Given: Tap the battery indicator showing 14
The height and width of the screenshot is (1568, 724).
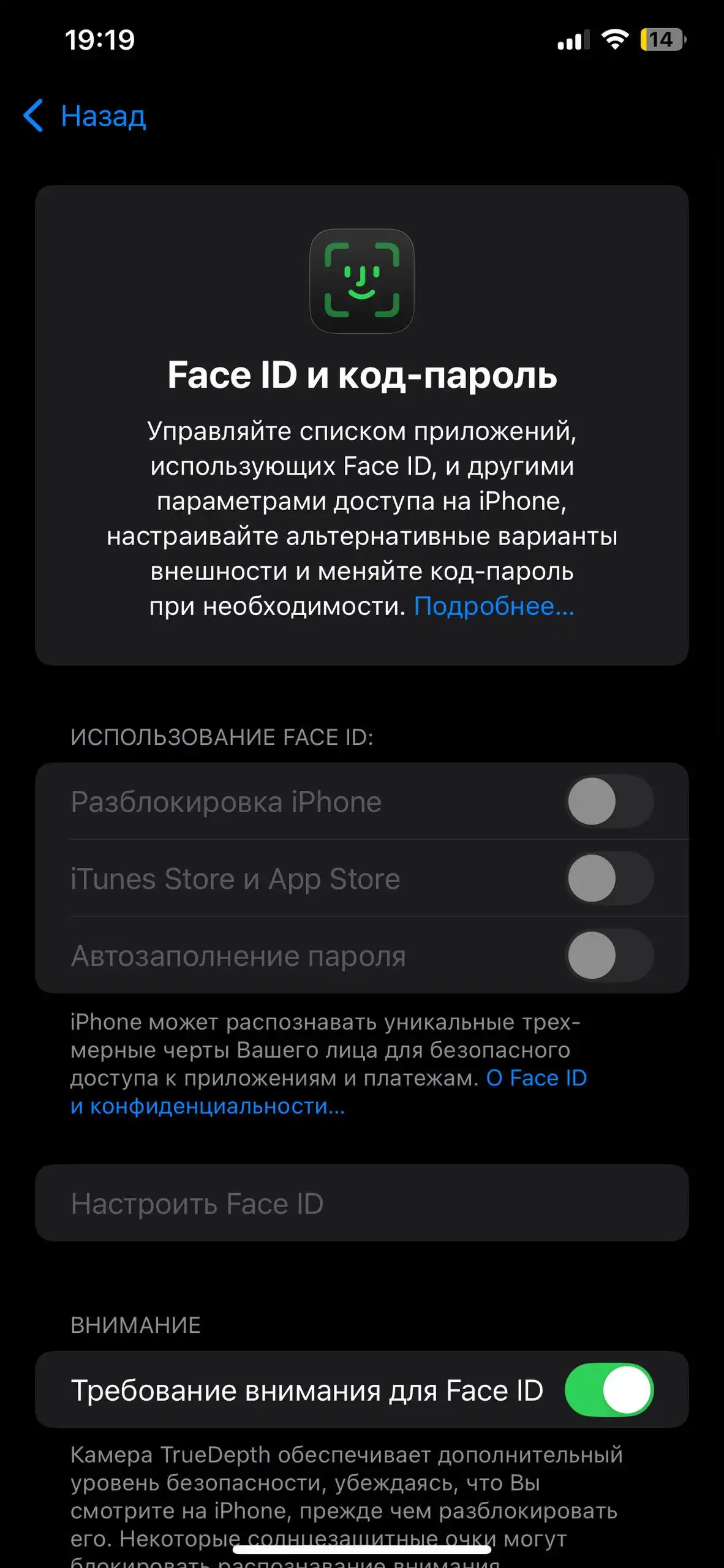Looking at the screenshot, I should [662, 39].
